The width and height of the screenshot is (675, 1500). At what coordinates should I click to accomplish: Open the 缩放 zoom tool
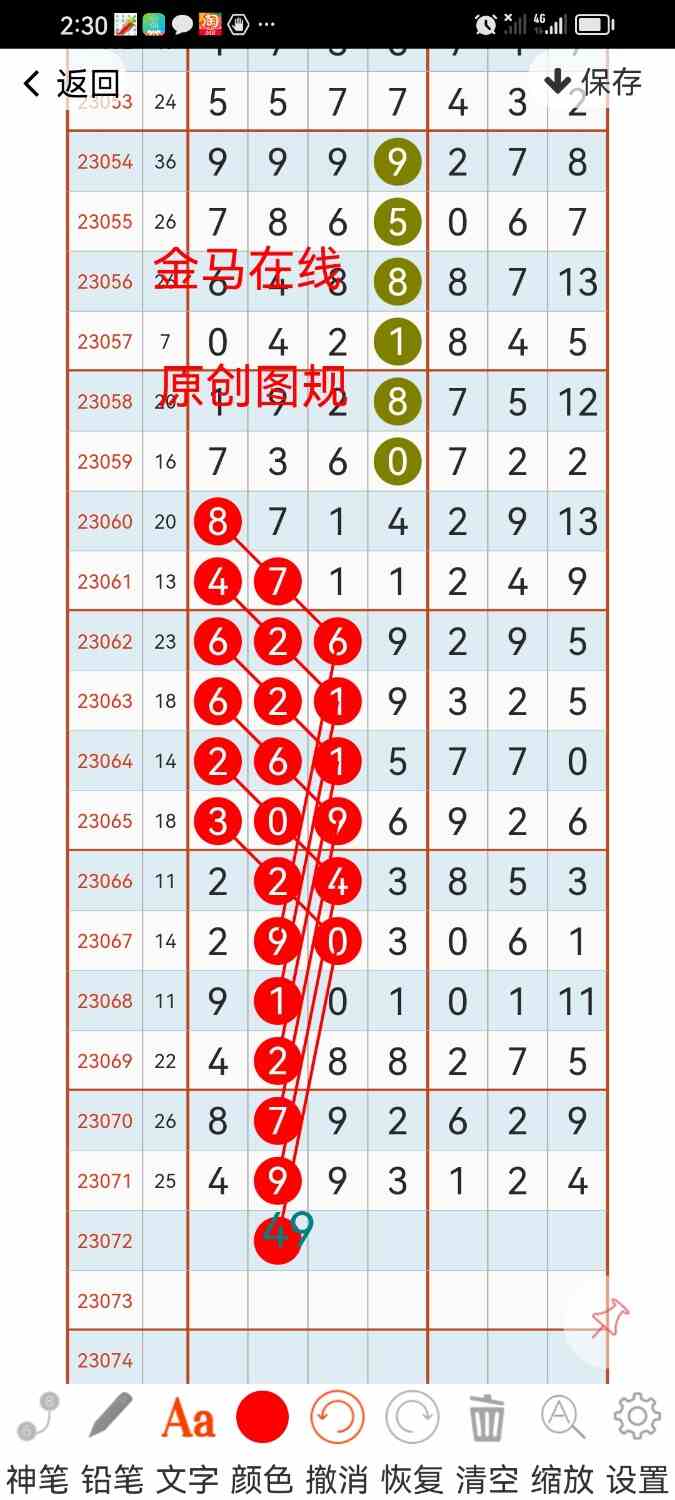pyautogui.click(x=562, y=1440)
